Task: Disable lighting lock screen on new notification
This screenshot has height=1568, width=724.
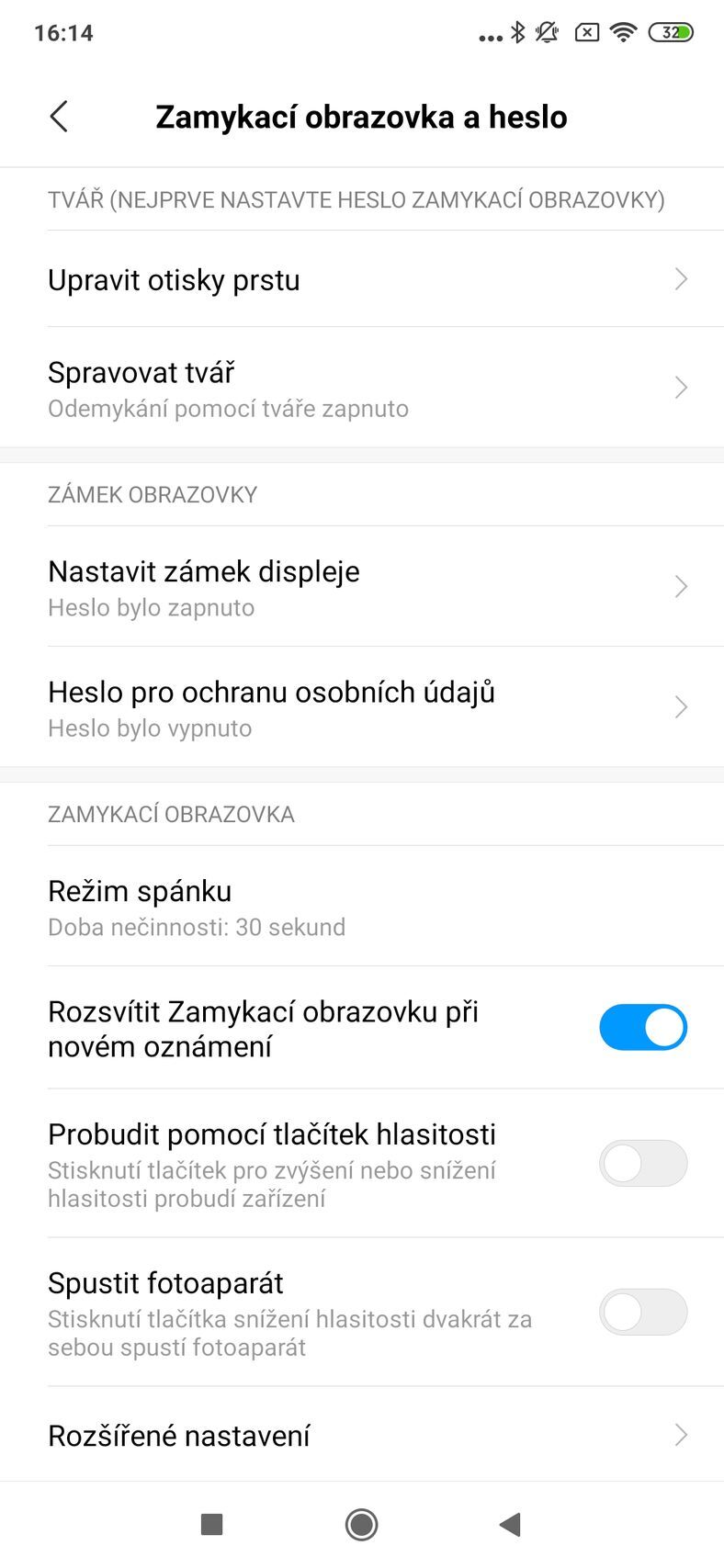Action: (642, 1027)
